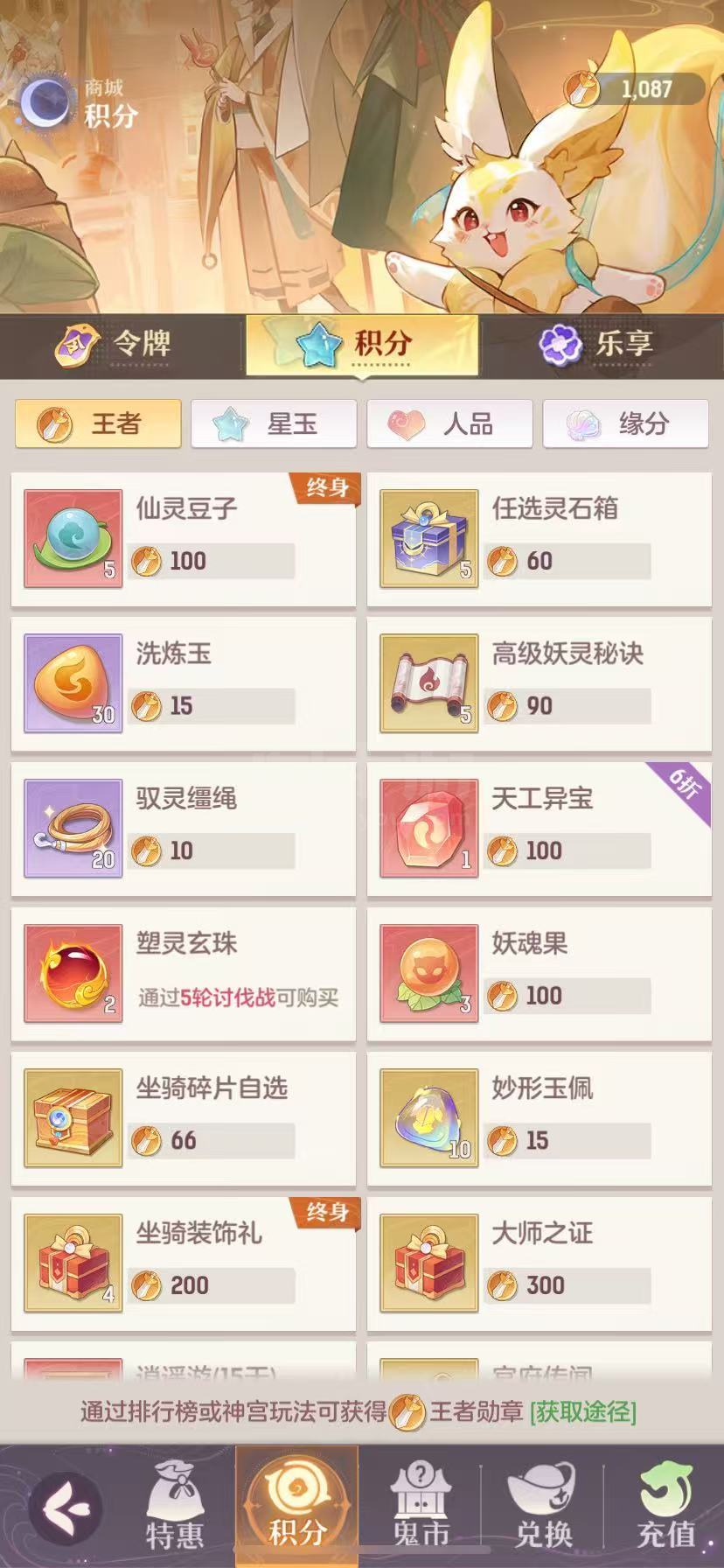Open the 大师之证 item card

point(539,1263)
